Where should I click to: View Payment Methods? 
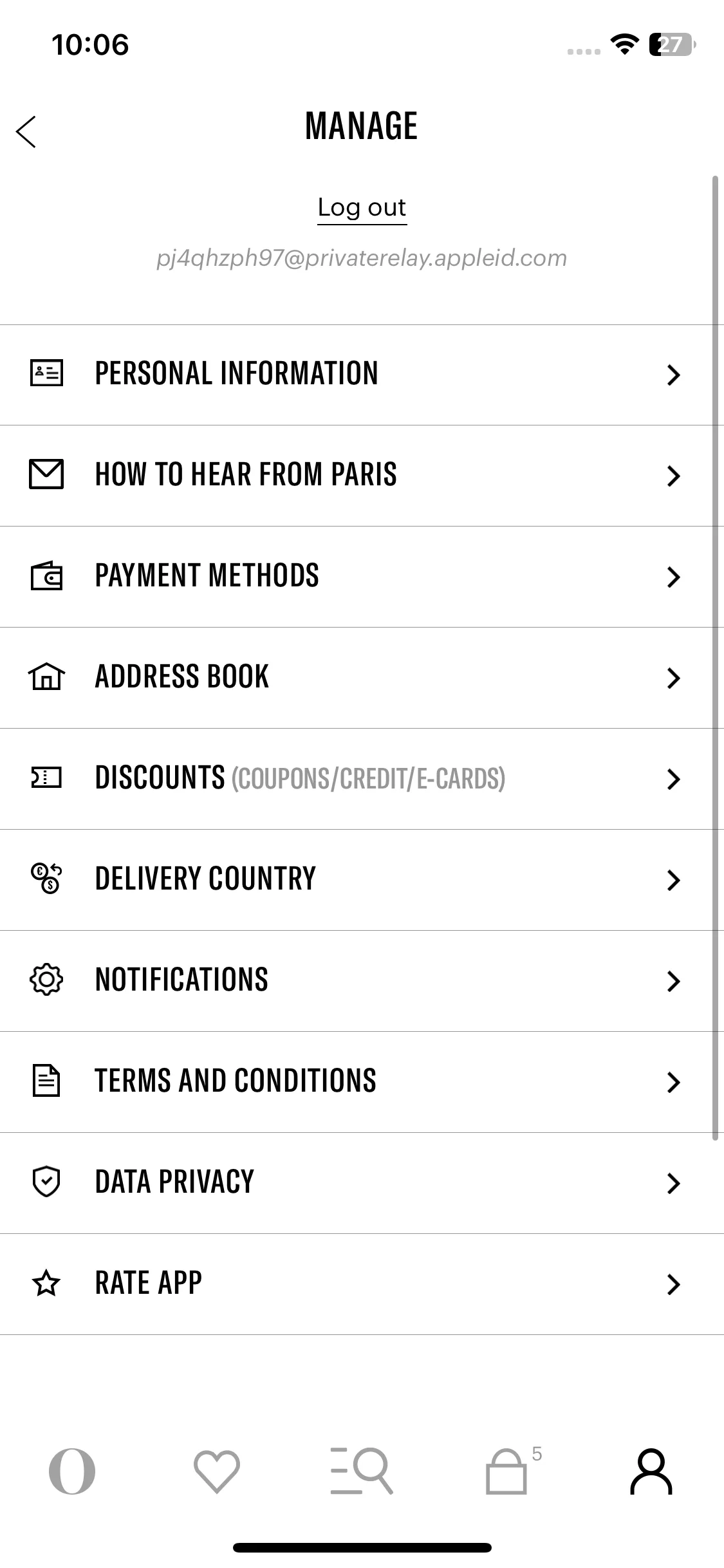coord(362,576)
